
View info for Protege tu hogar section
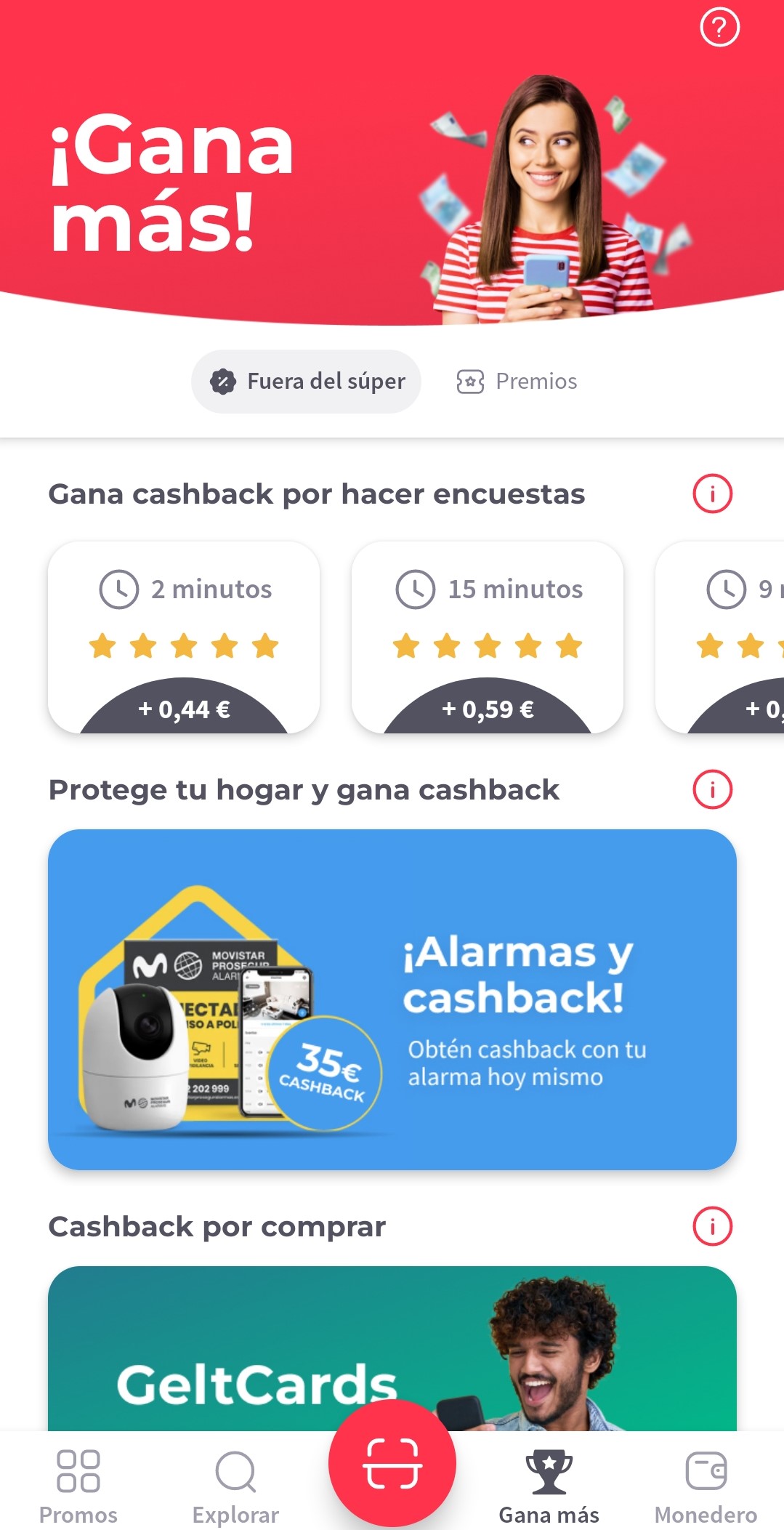pyautogui.click(x=711, y=789)
